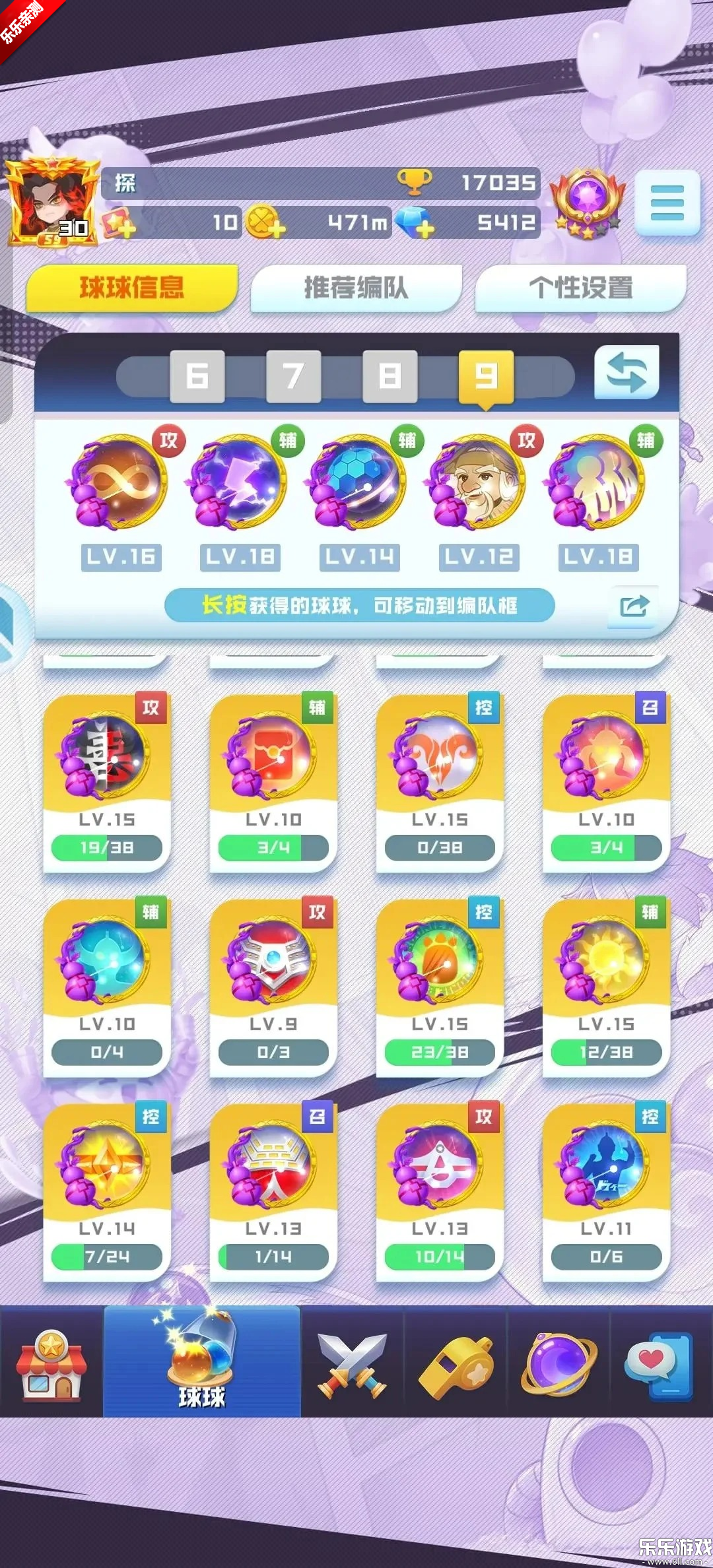This screenshot has height=1568, width=713.
Task: Open the hamburger menu
Action: [x=667, y=203]
